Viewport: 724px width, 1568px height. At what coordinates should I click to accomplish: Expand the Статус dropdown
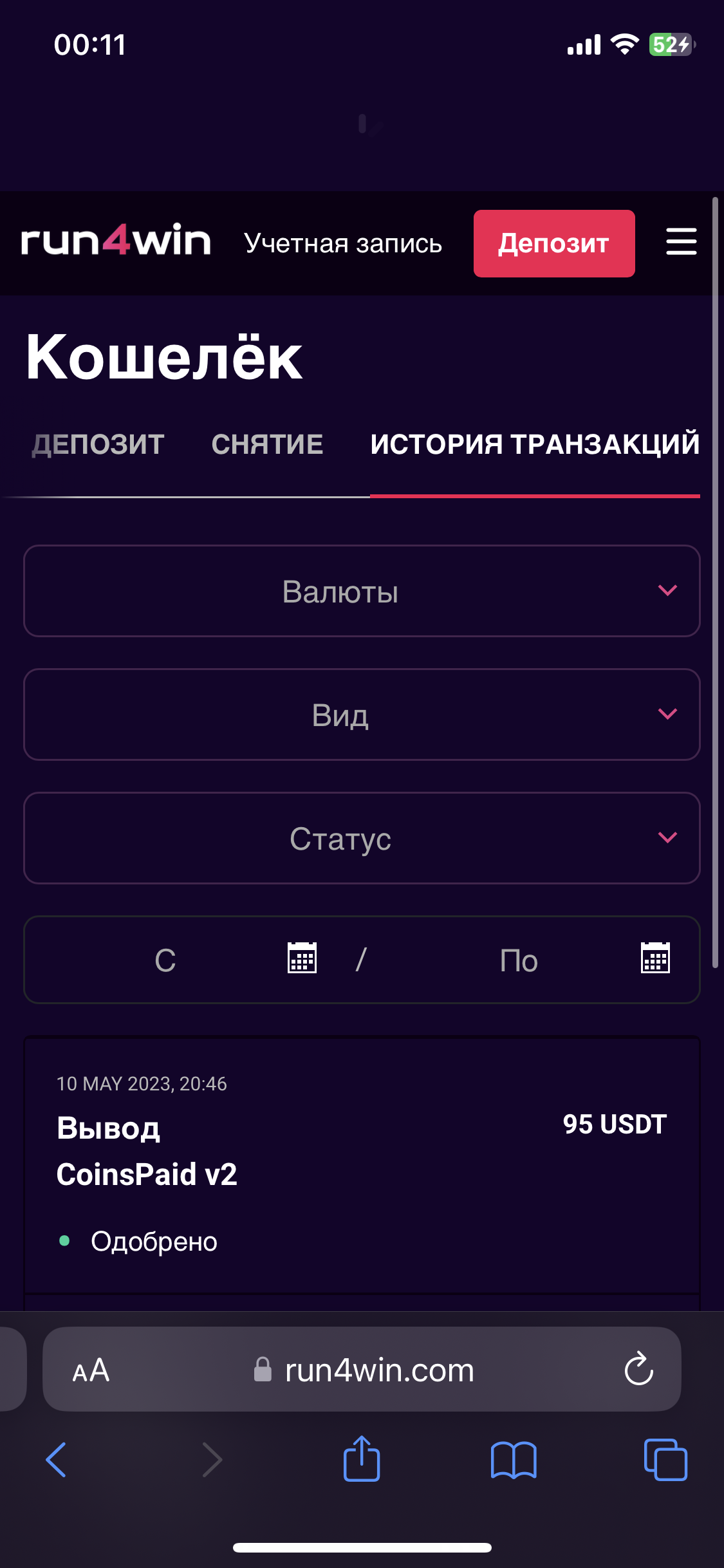click(x=362, y=838)
